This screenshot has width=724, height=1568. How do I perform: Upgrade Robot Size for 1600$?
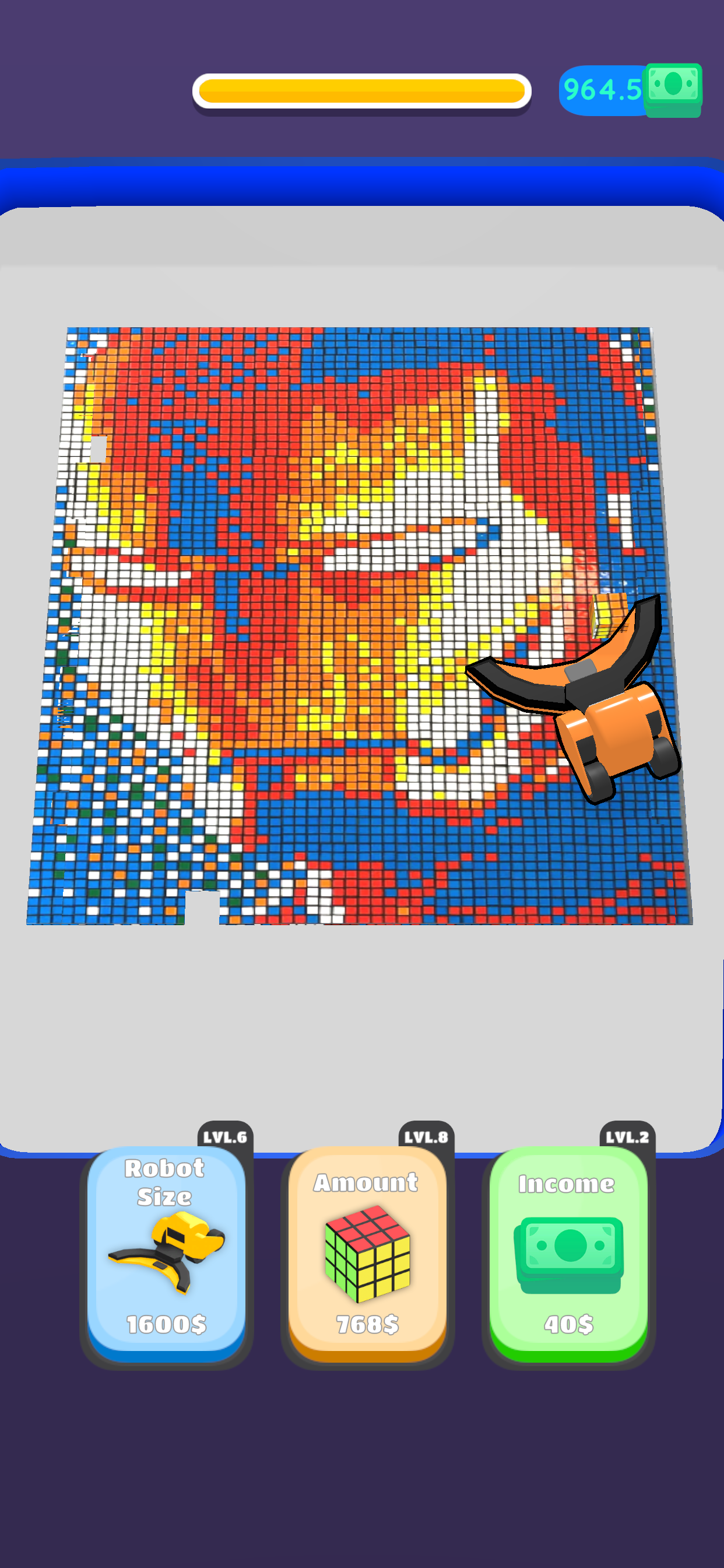(166, 1254)
